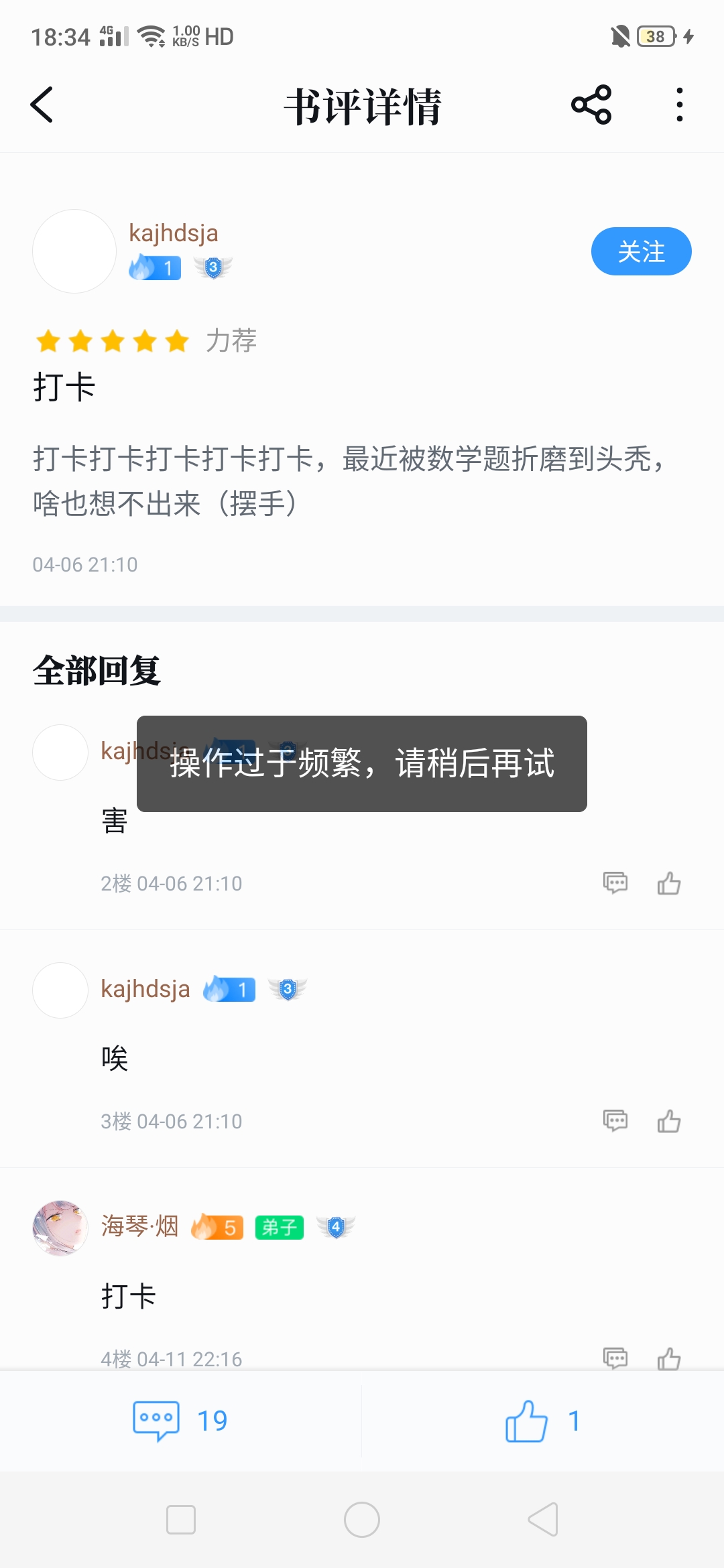Open recent apps from the navigation bar
Viewport: 724px width, 1568px height.
(181, 1519)
